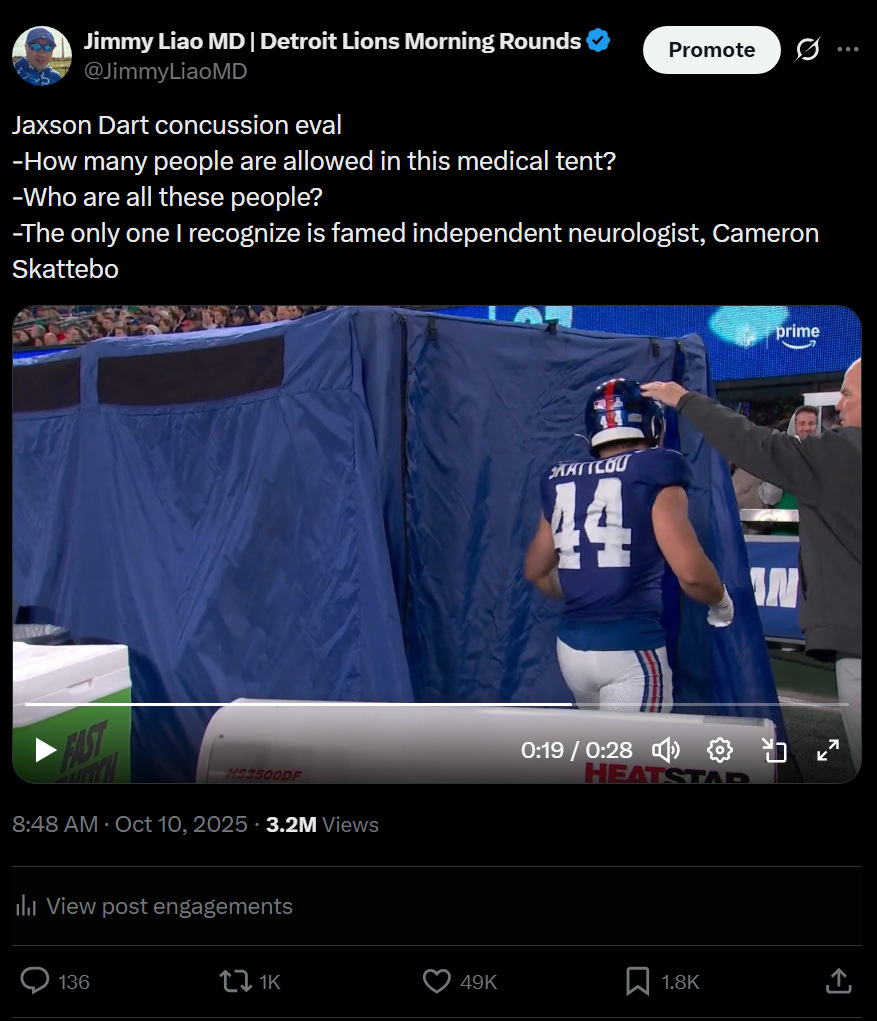
Task: Click the verified badge next to the name
Action: [597, 41]
